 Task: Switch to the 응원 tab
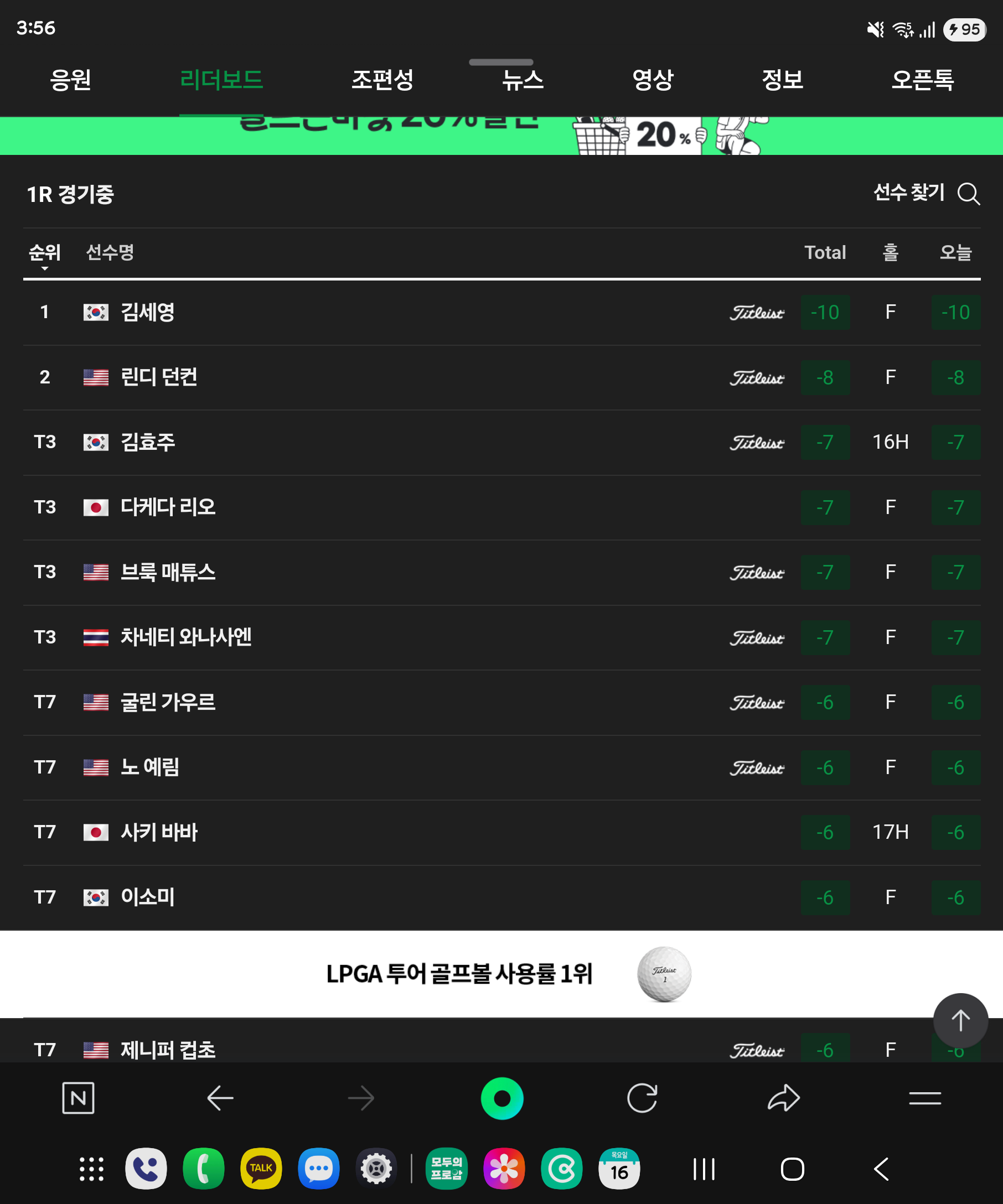click(70, 80)
